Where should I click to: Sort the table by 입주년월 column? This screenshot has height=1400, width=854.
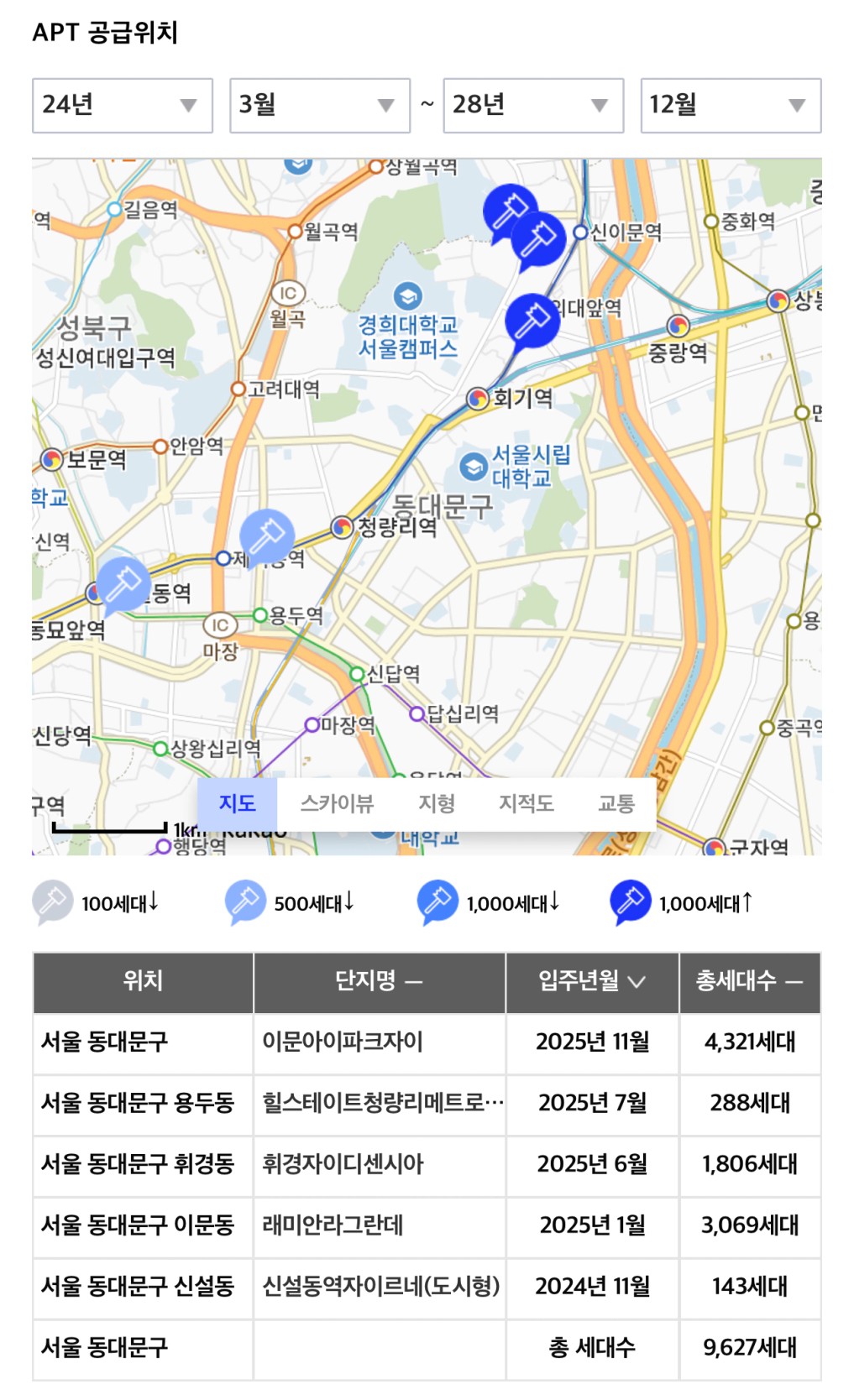(591, 980)
